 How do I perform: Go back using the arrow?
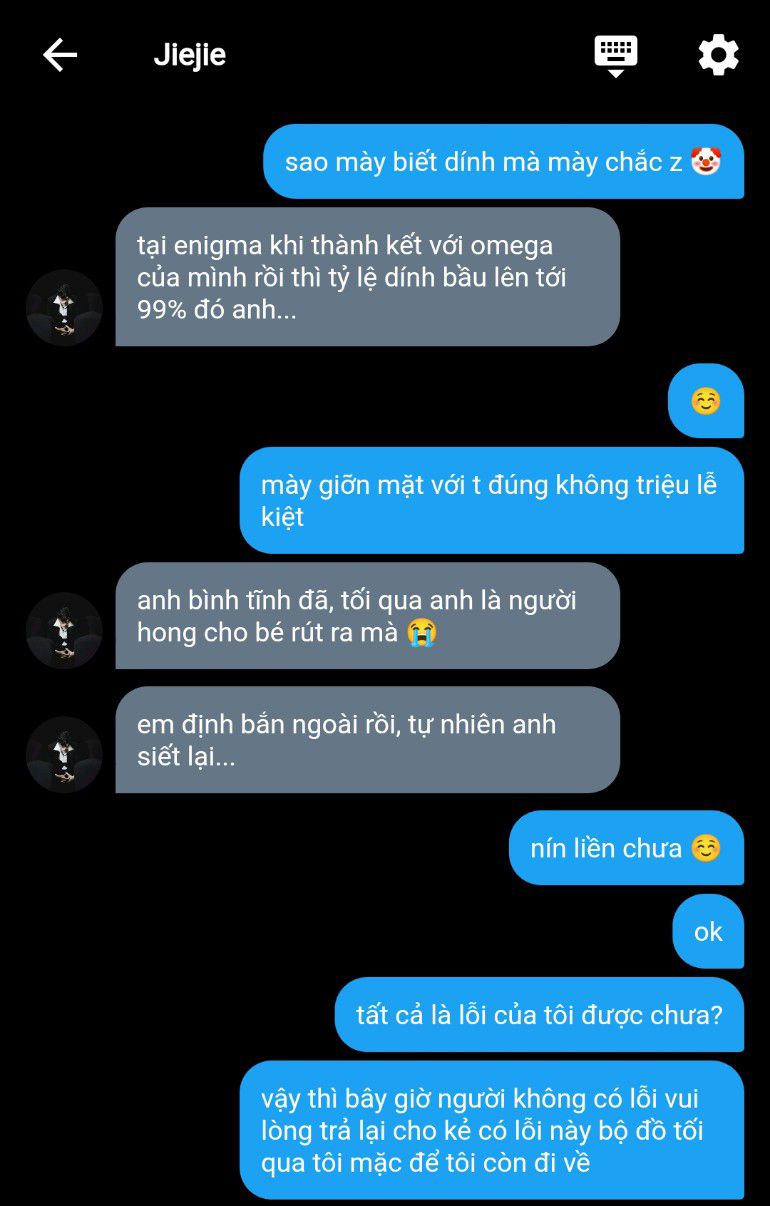coord(60,55)
